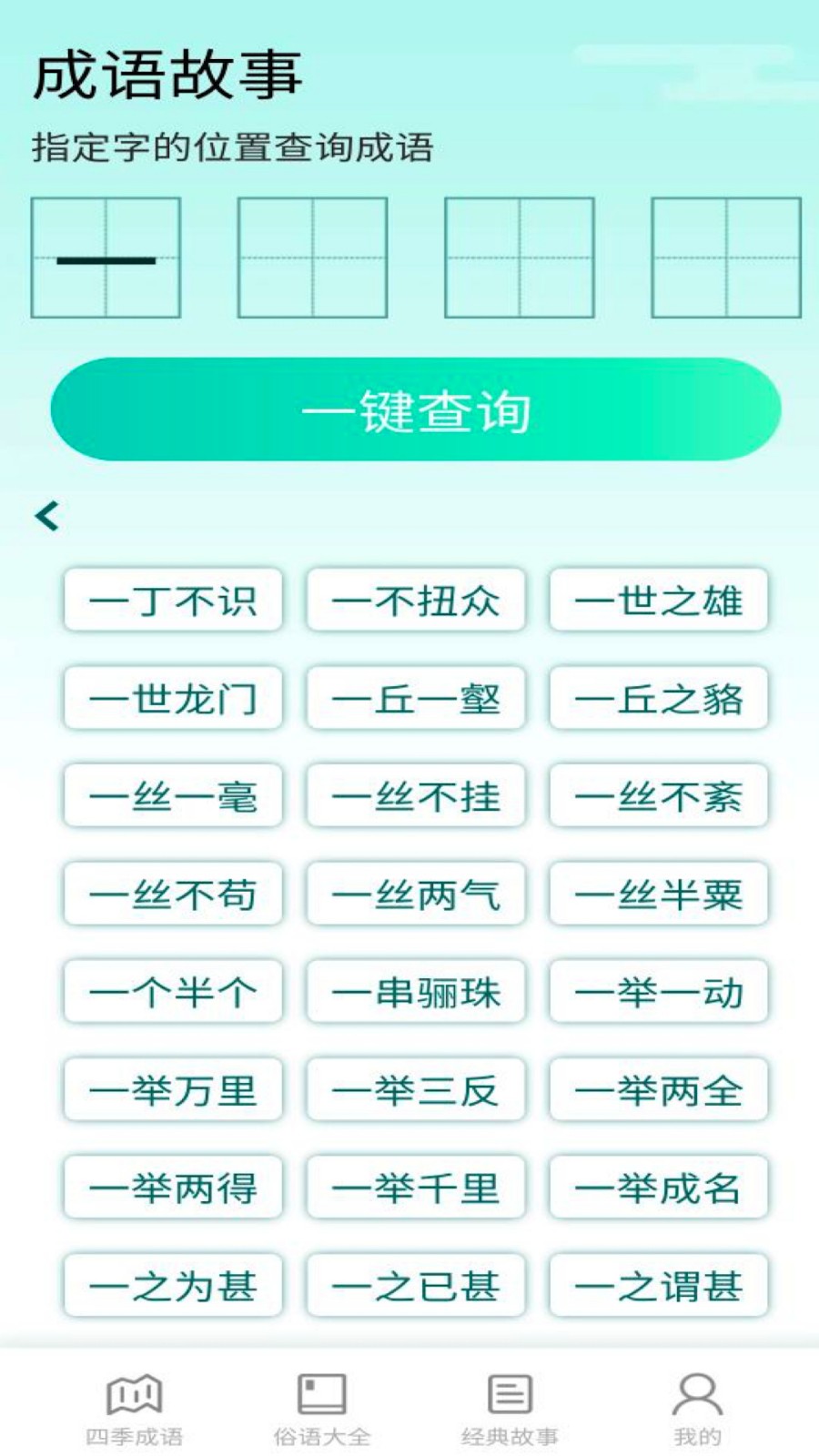Open idiom 一举两得
The width and height of the screenshot is (819, 1456).
[x=173, y=1188]
